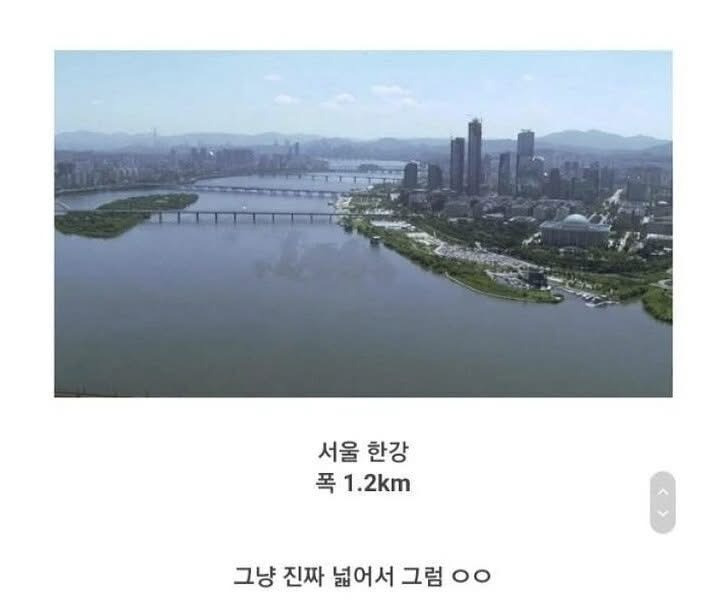The height and width of the screenshot is (615, 711).
Task: Tap the up arrow to jump to top
Action: coord(662,490)
